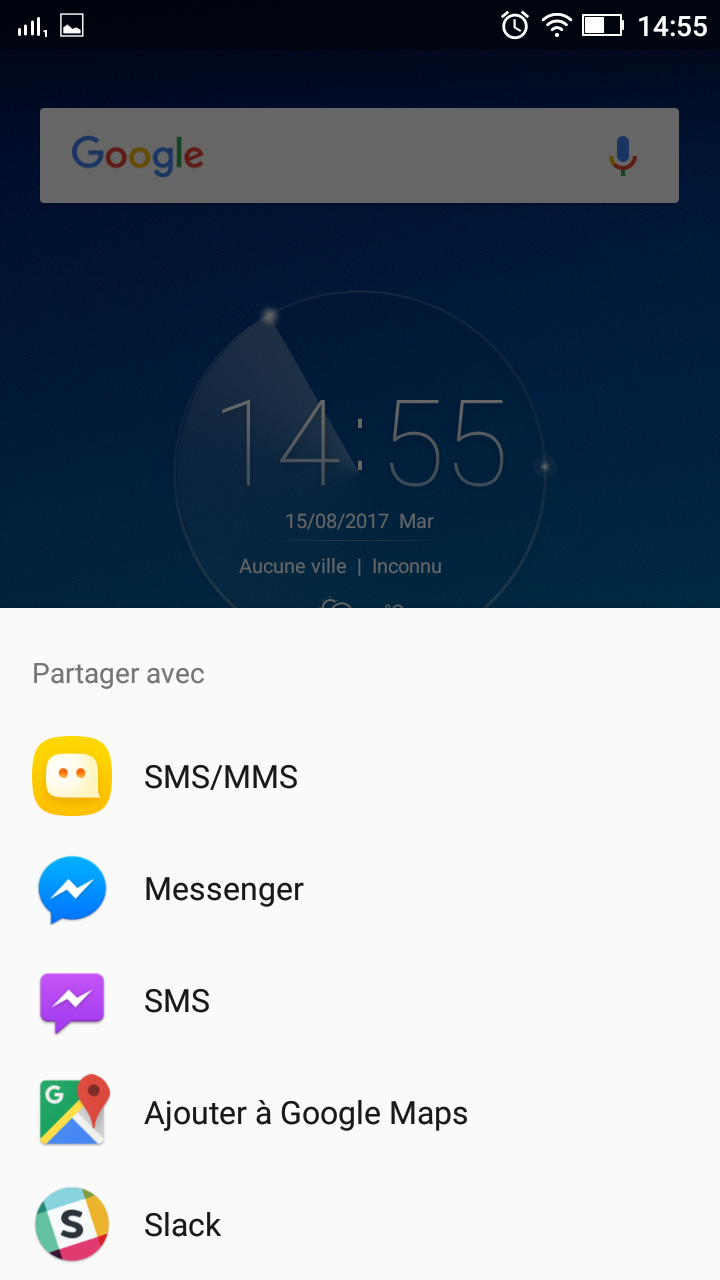Viewport: 720px width, 1280px height.
Task: Pick Ajouter à Google Maps
Action: click(x=305, y=1113)
